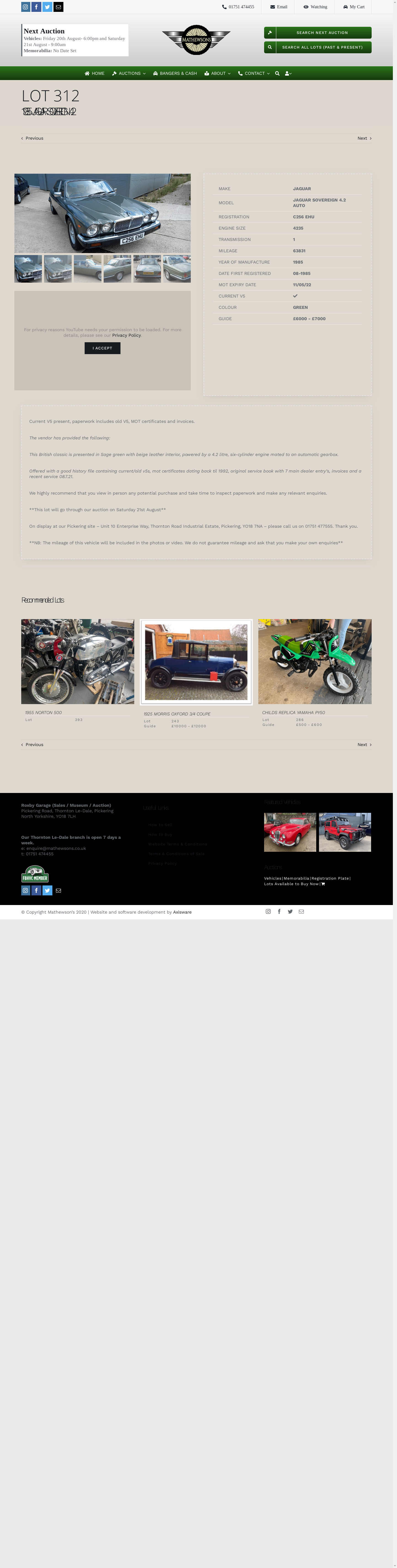Visit the Axisware developer link
The height and width of the screenshot is (1568, 397).
[x=183, y=912]
